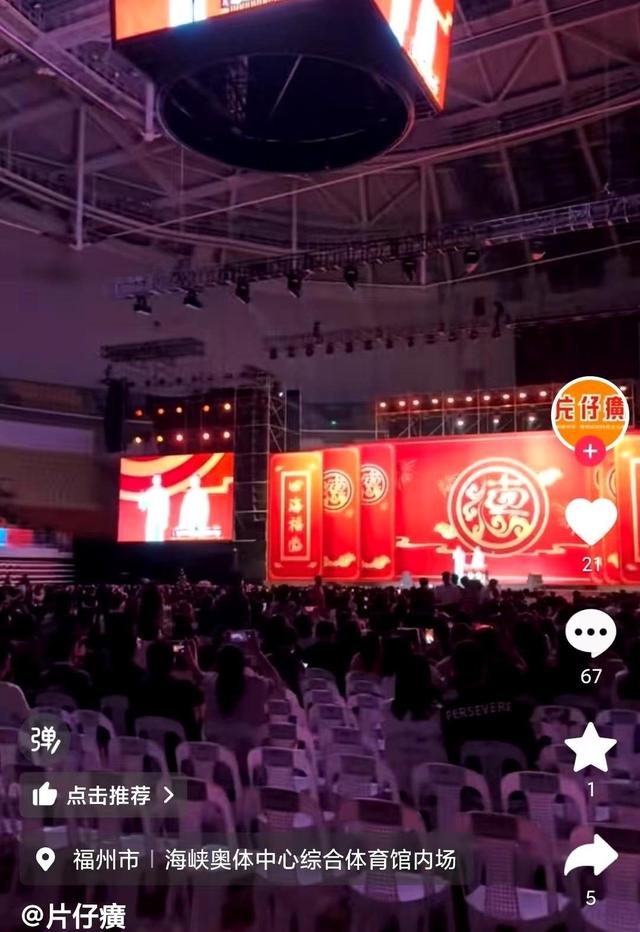The height and width of the screenshot is (932, 640).
Task: Toggle the danmaku 弹 button
Action: click(x=45, y=739)
